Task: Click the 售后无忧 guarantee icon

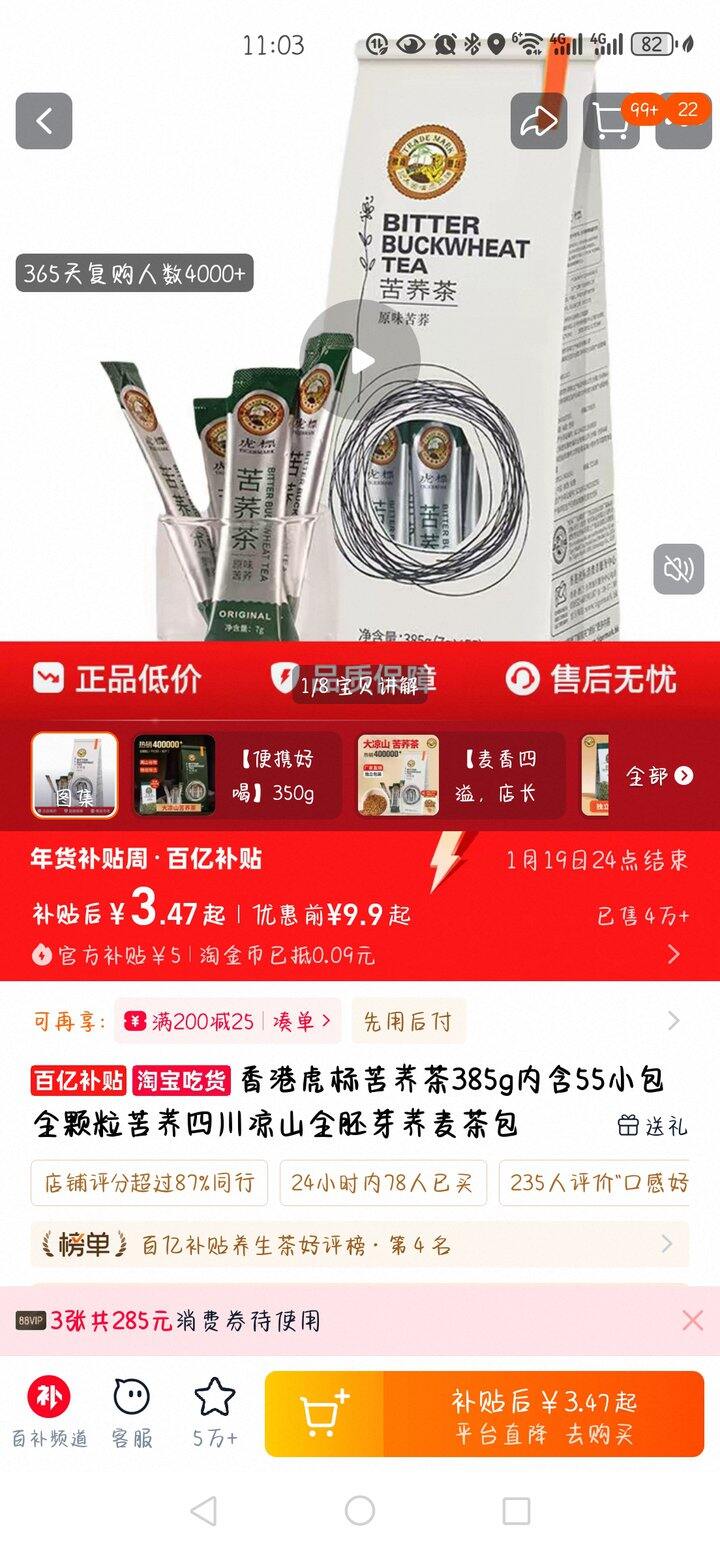Action: coord(597,677)
